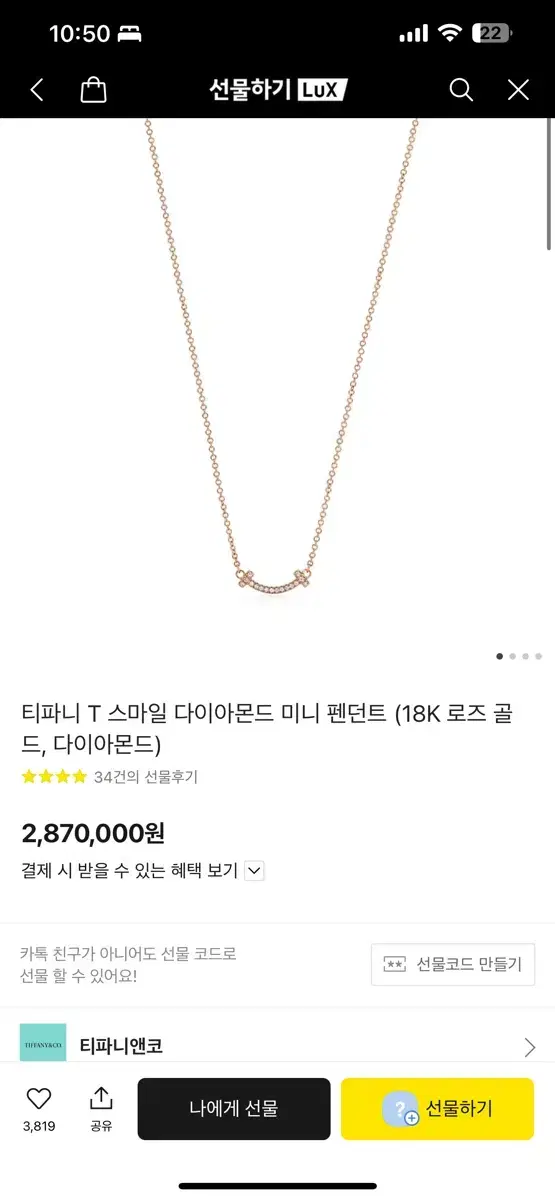The height and width of the screenshot is (1200, 555).
Task: Open the 티파니앤코 brand row
Action: (277, 1046)
